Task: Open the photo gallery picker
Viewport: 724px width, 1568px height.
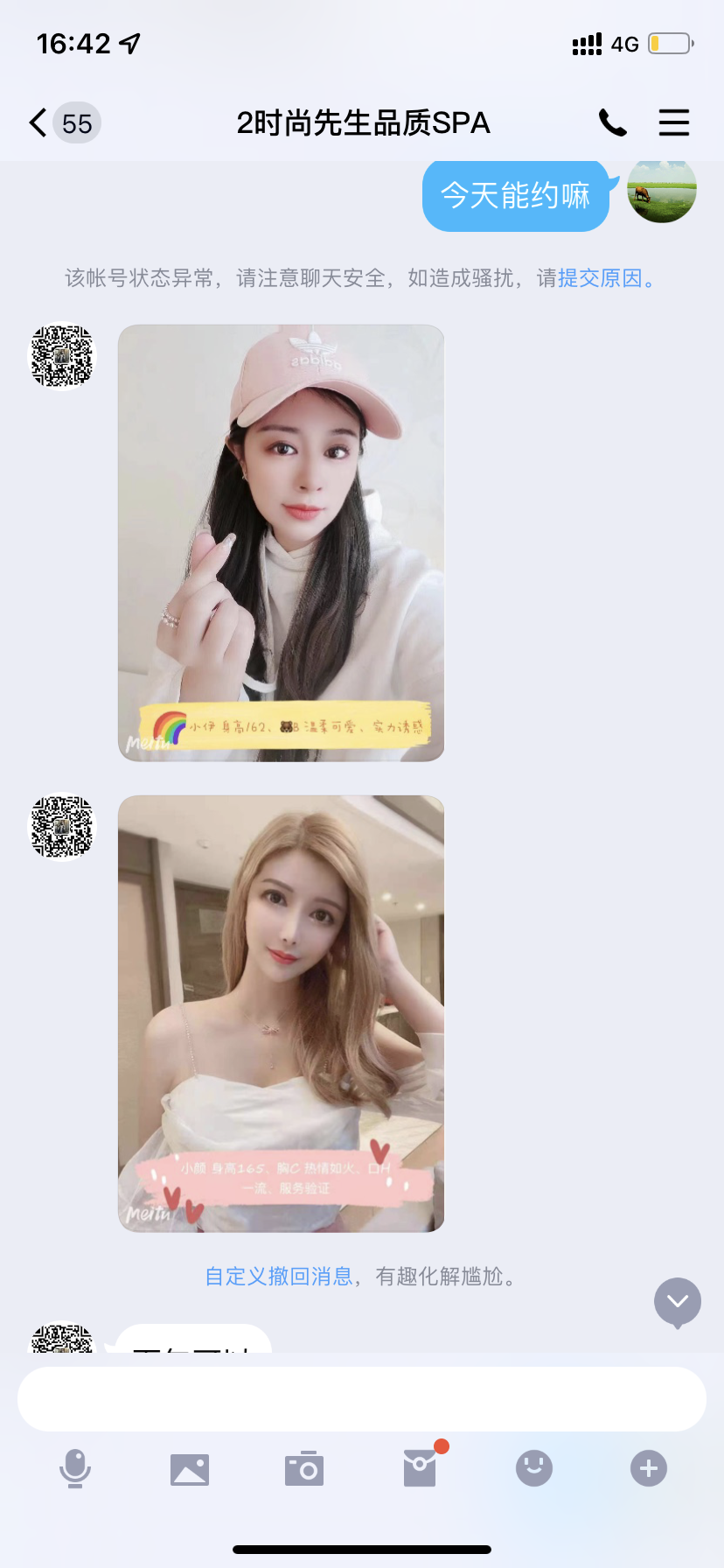Action: click(190, 1468)
